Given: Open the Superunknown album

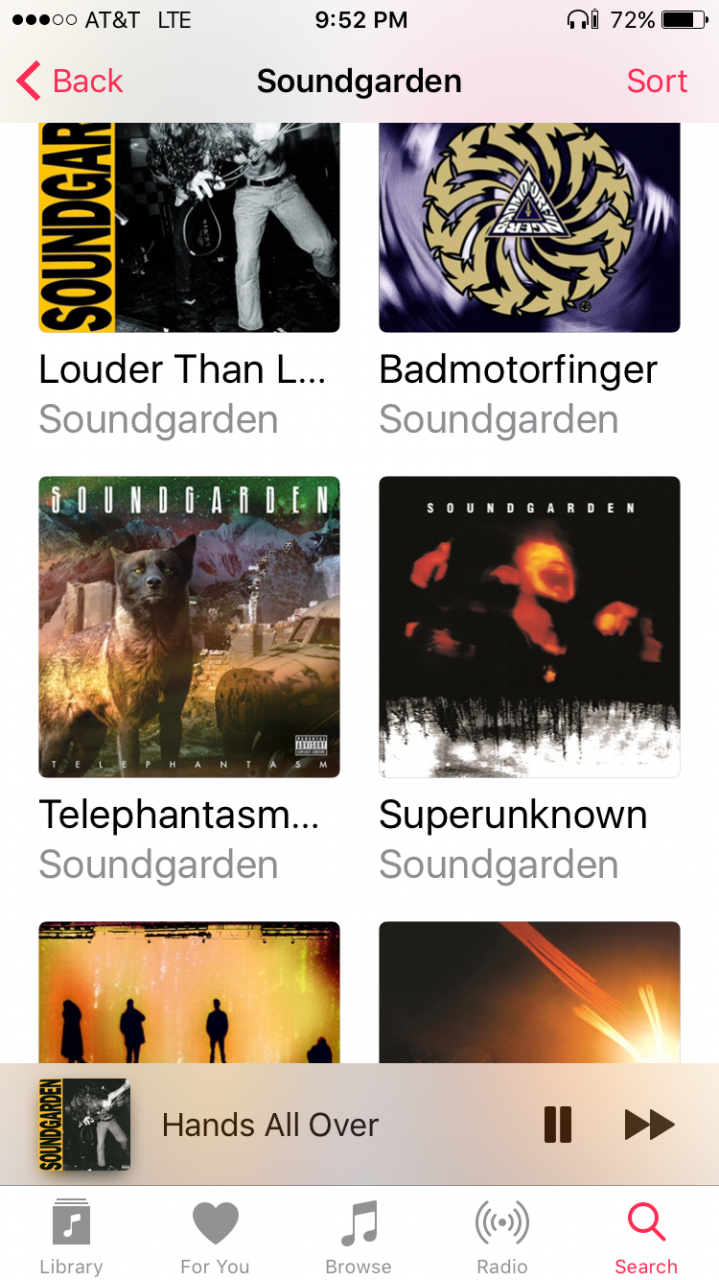Looking at the screenshot, I should (529, 627).
